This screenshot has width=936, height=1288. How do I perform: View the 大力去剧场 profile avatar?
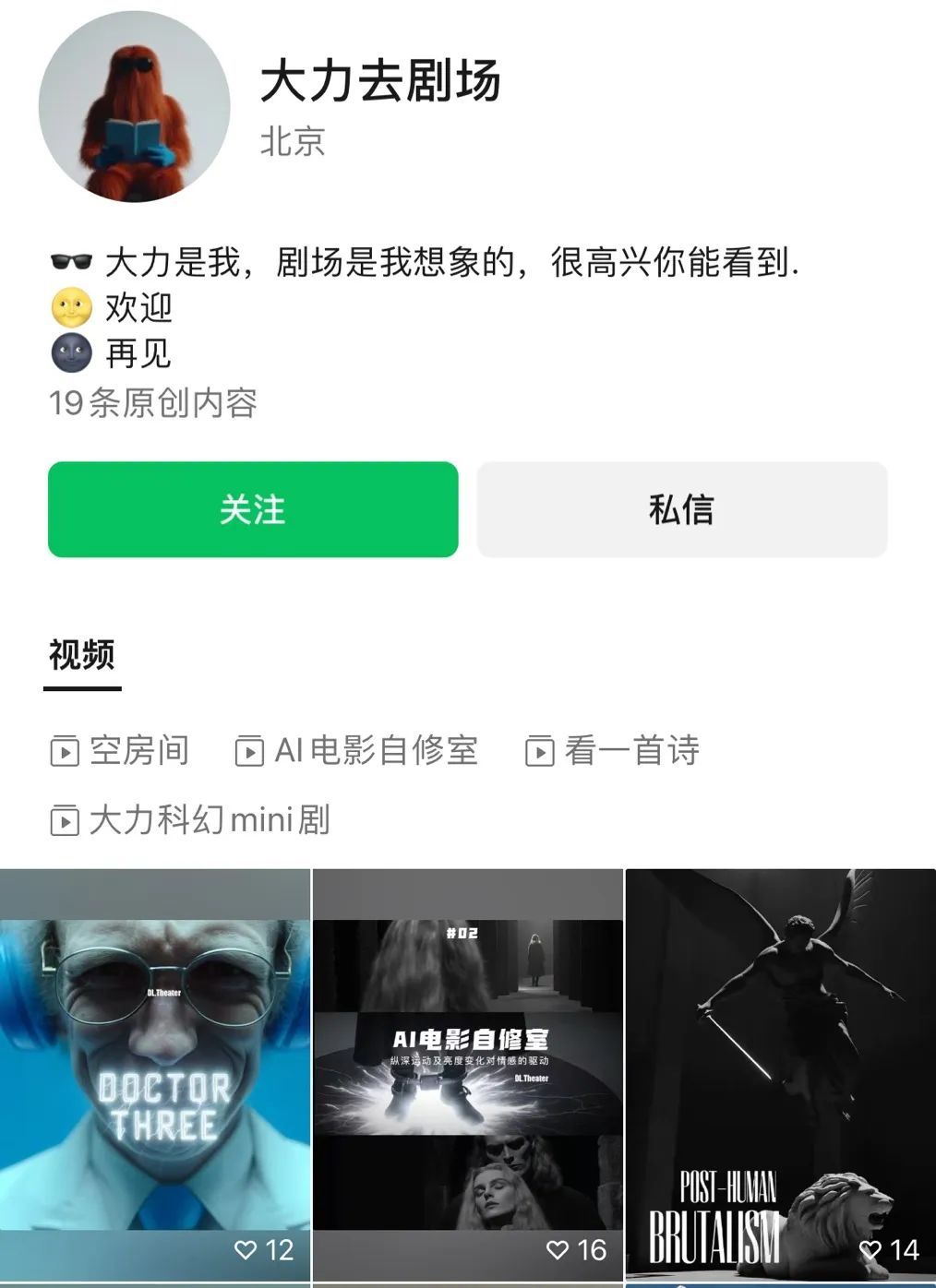tap(135, 105)
